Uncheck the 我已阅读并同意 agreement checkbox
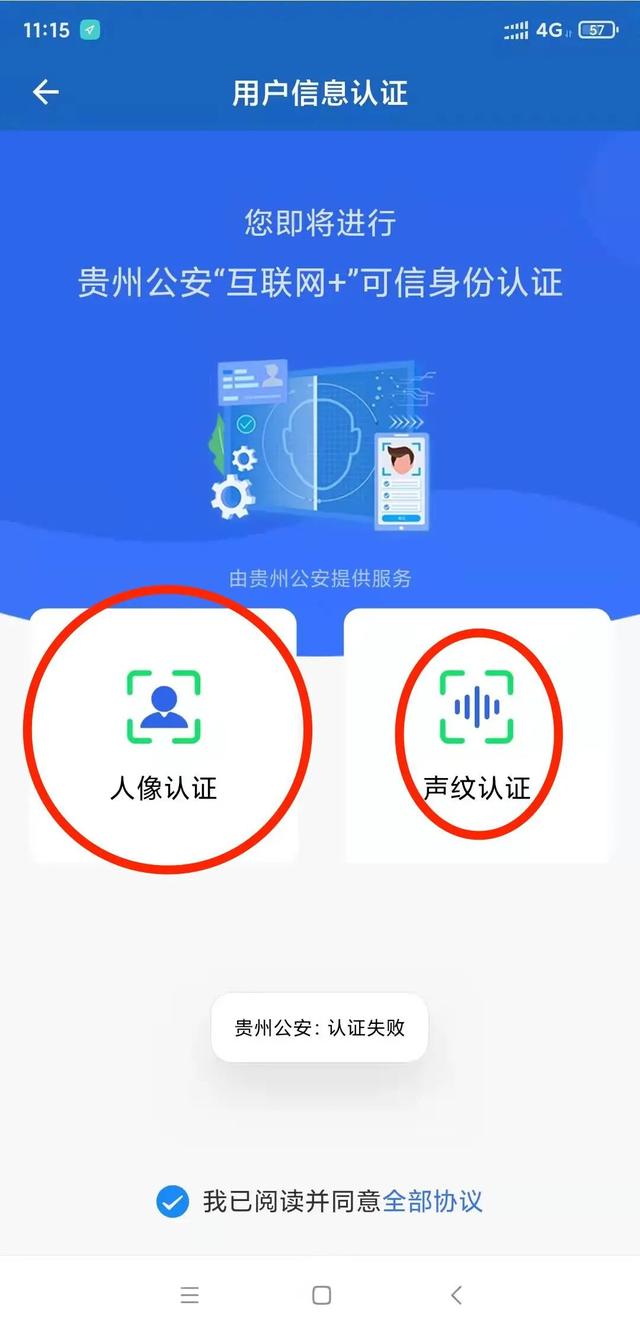Viewport: 640px width, 1332px height. click(x=173, y=1201)
